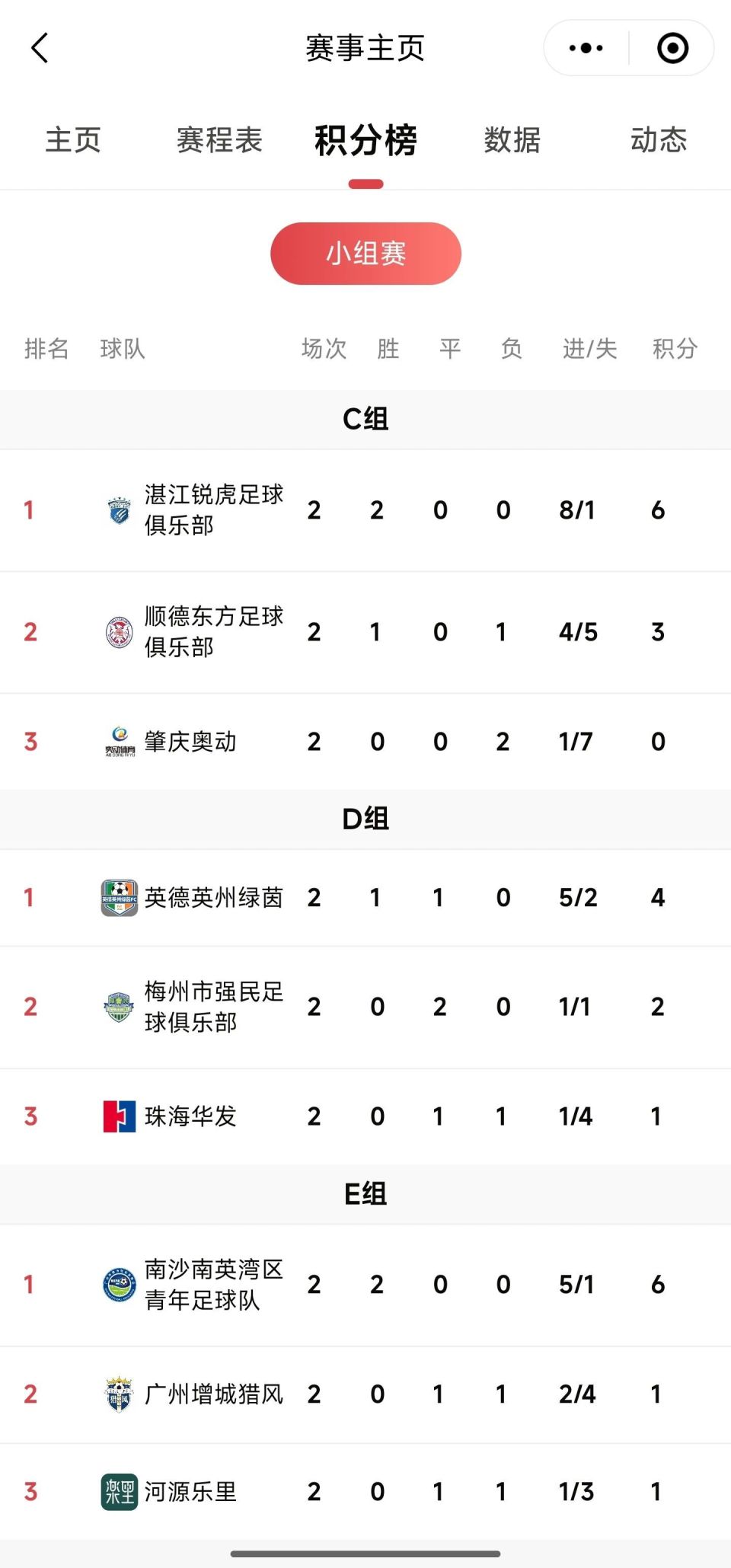The height and width of the screenshot is (1568, 731).
Task: Go back using the top-left arrow
Action: pos(40,48)
